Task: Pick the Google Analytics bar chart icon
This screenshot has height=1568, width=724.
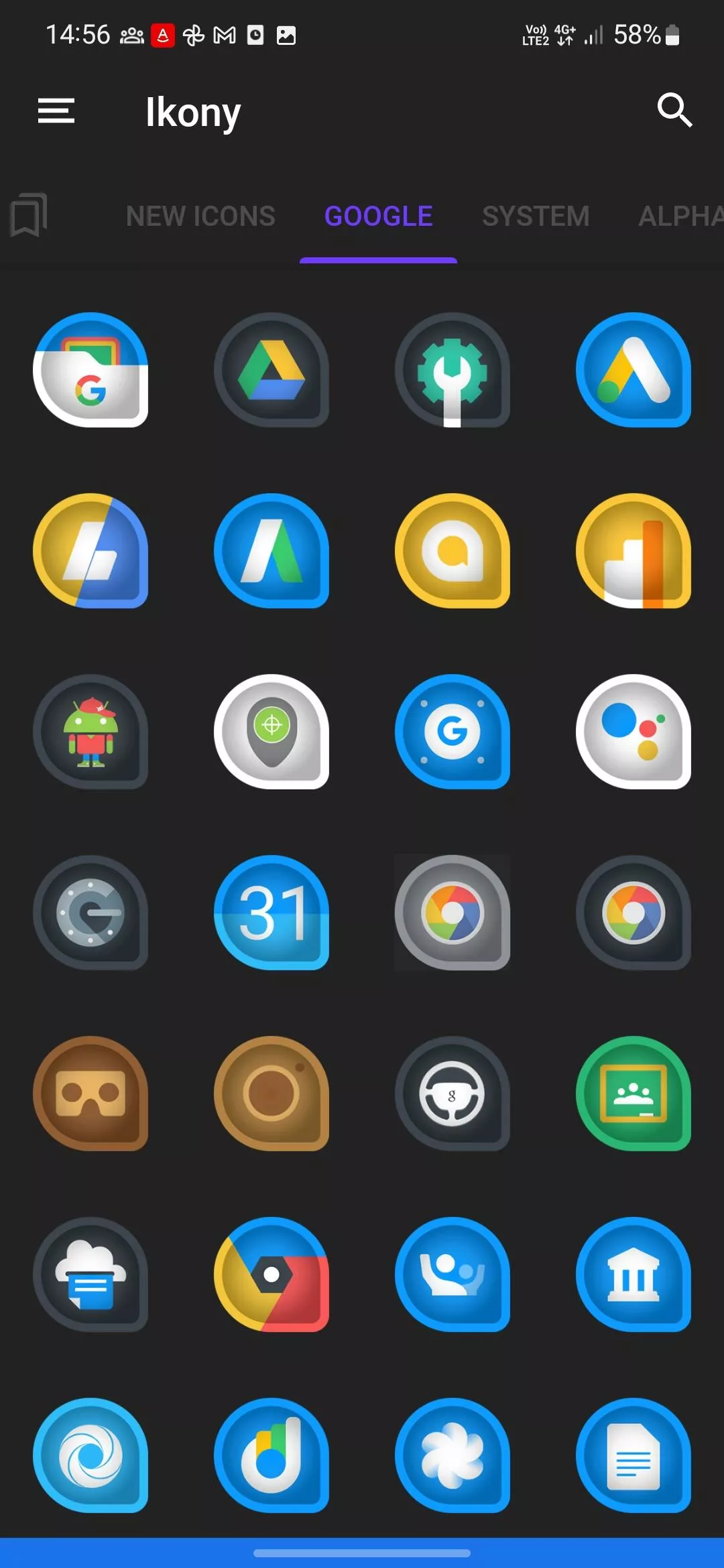Action: coord(633,551)
